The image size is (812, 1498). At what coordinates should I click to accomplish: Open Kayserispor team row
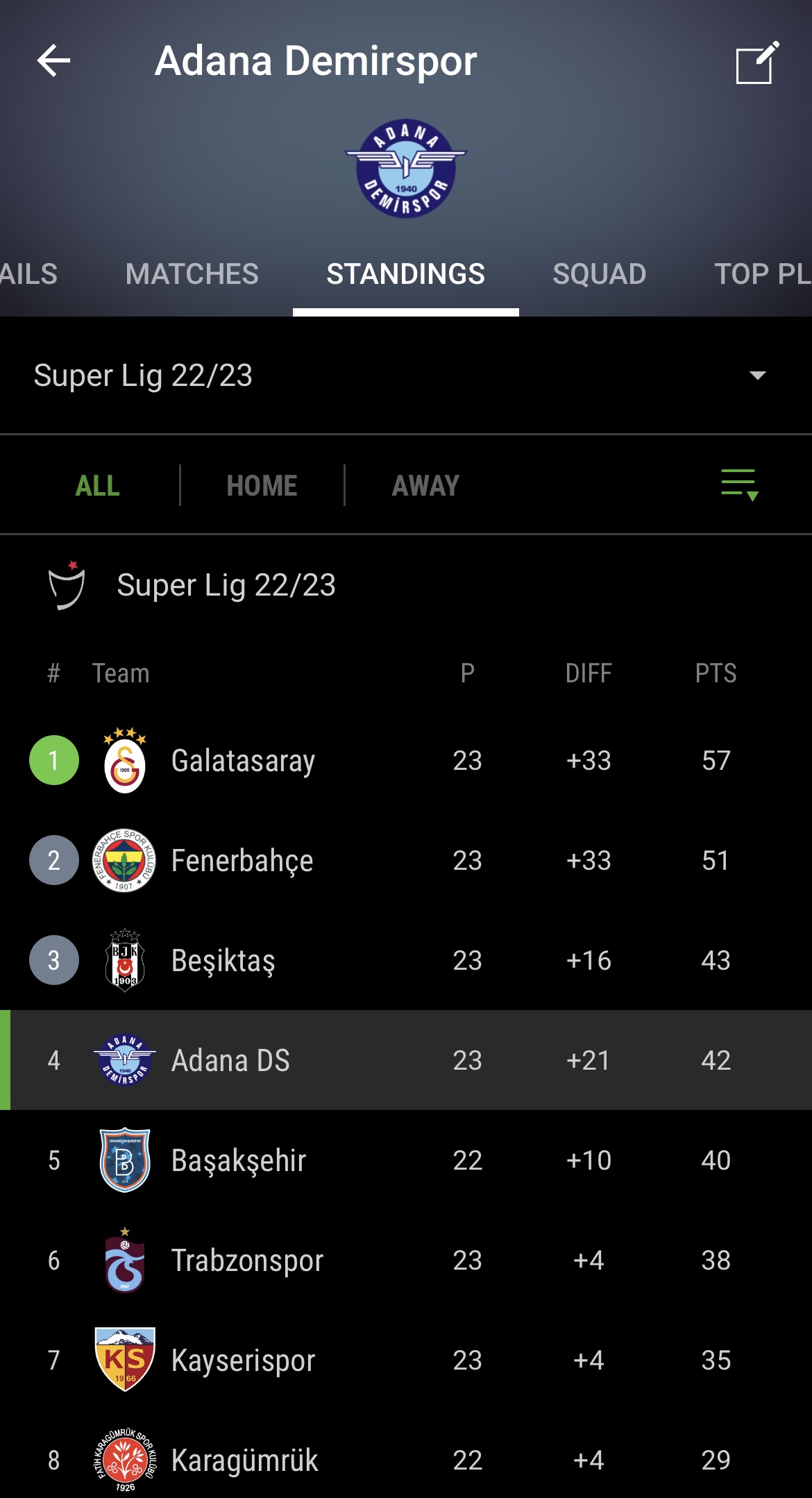(x=406, y=1361)
